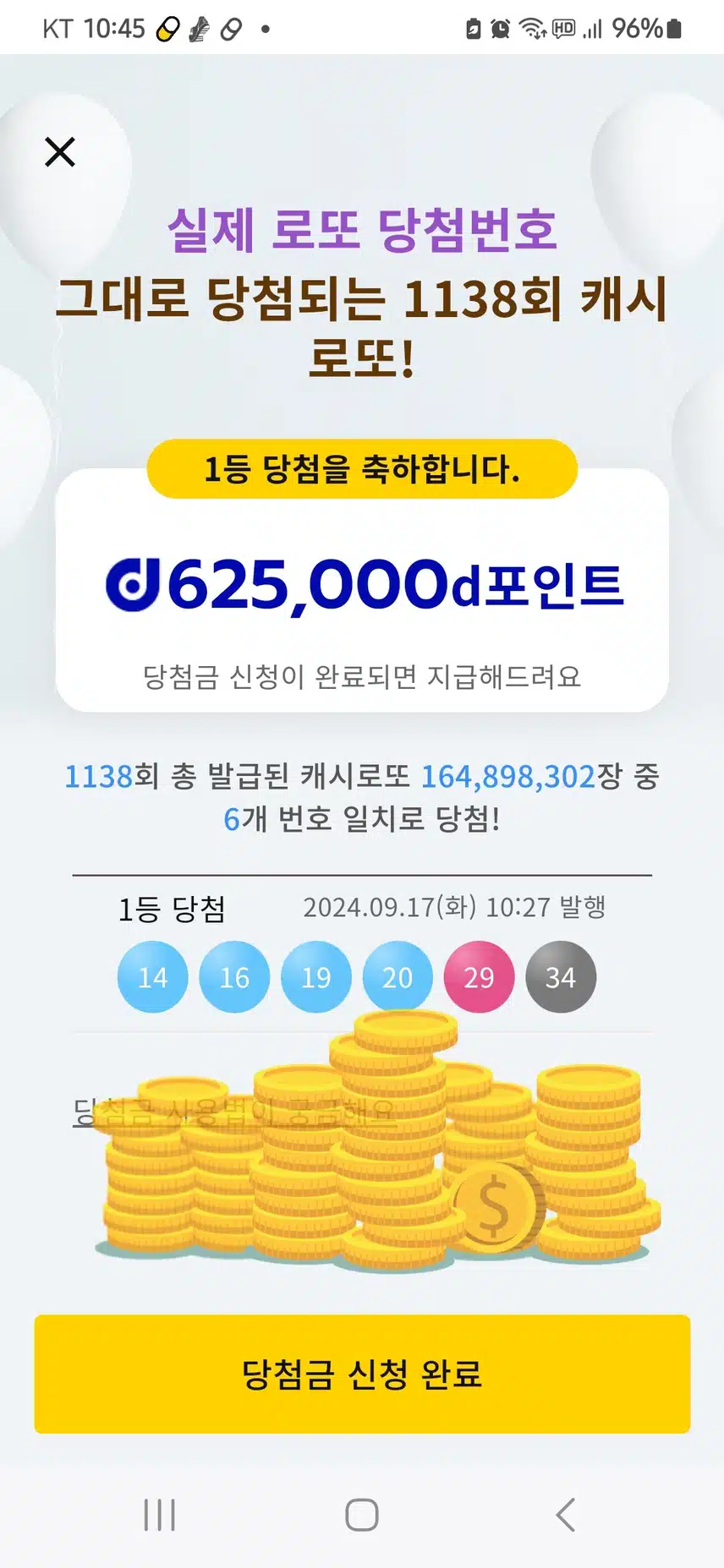Close the lotto result screen
Image resolution: width=724 pixels, height=1568 pixels.
(60, 152)
